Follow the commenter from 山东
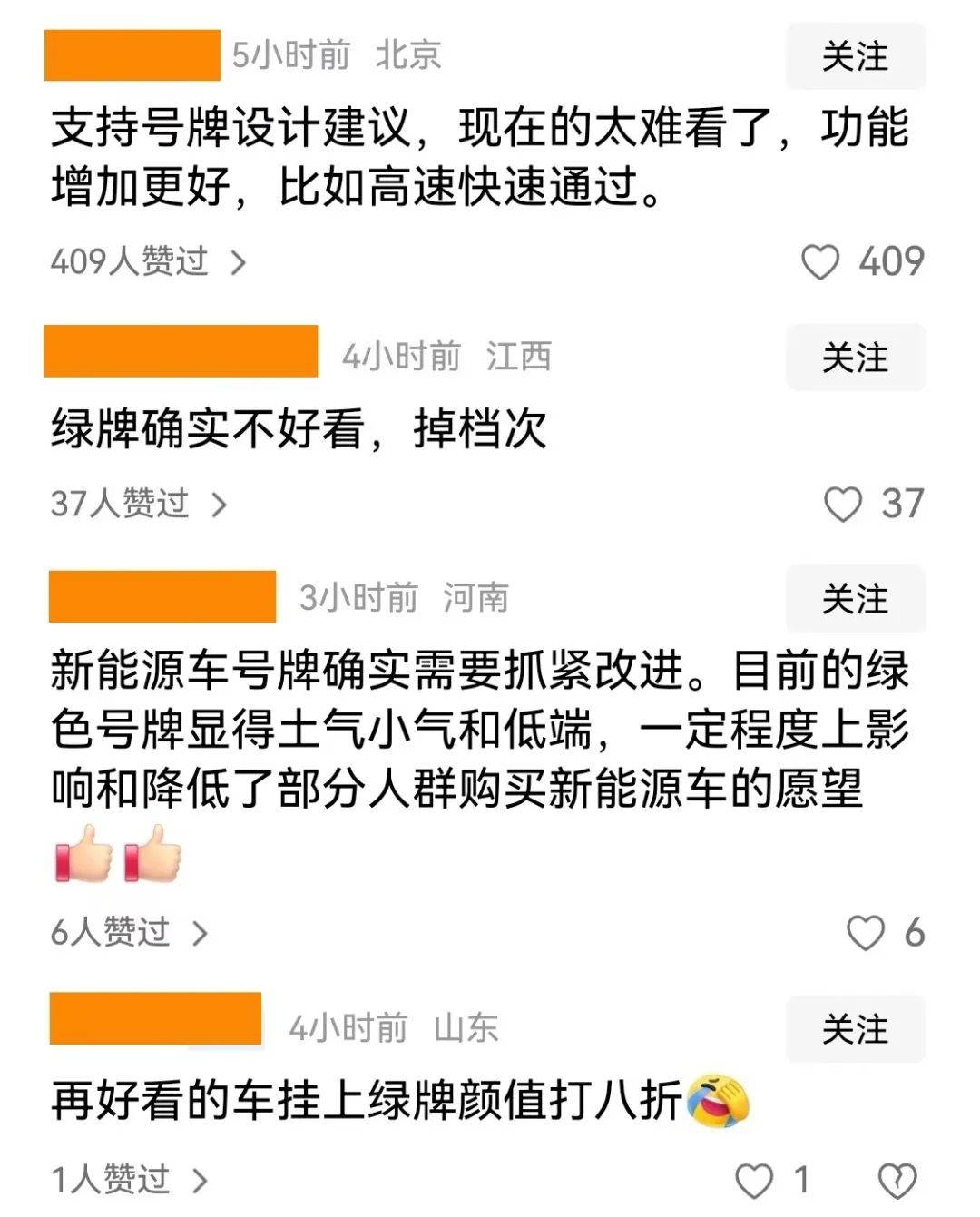 click(x=855, y=1029)
